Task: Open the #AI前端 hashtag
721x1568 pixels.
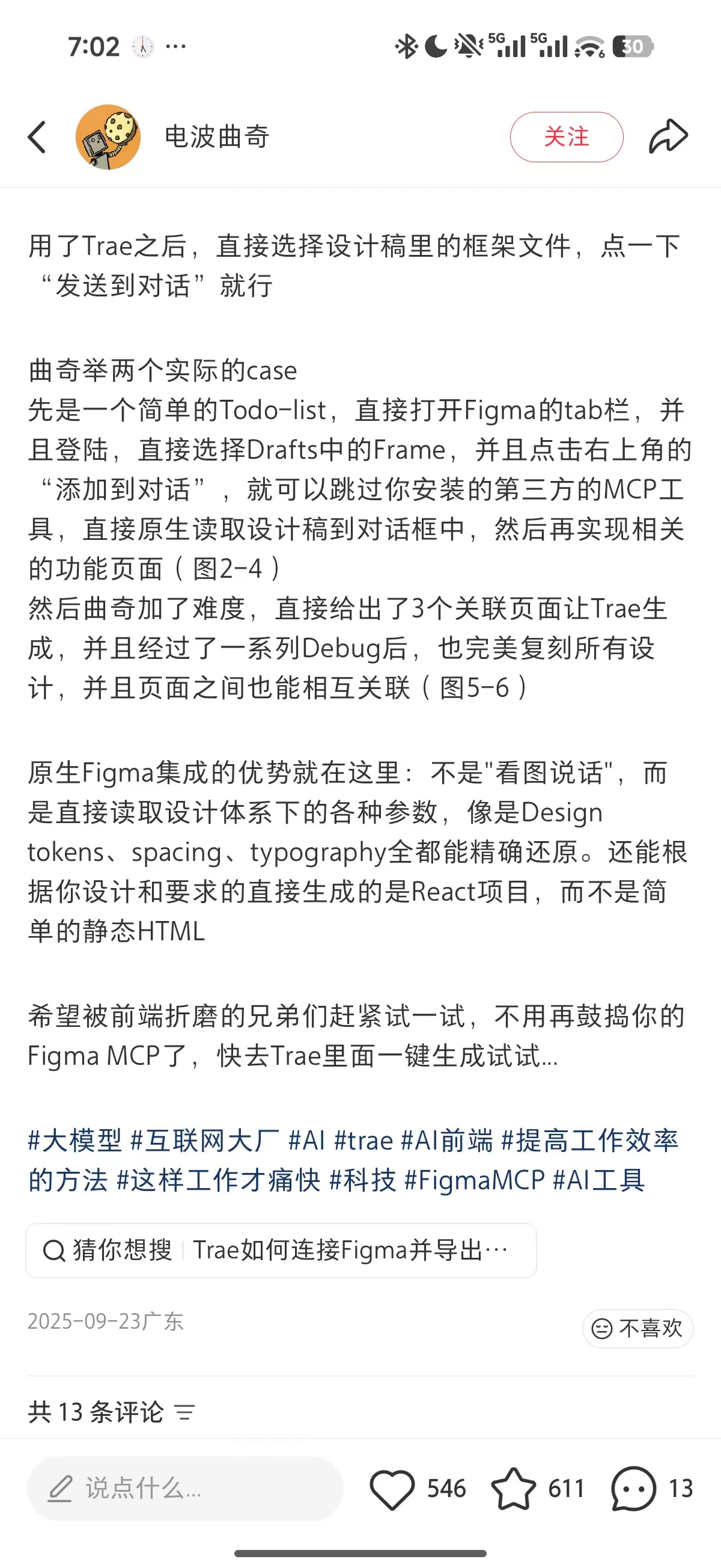Action: pos(446,1140)
